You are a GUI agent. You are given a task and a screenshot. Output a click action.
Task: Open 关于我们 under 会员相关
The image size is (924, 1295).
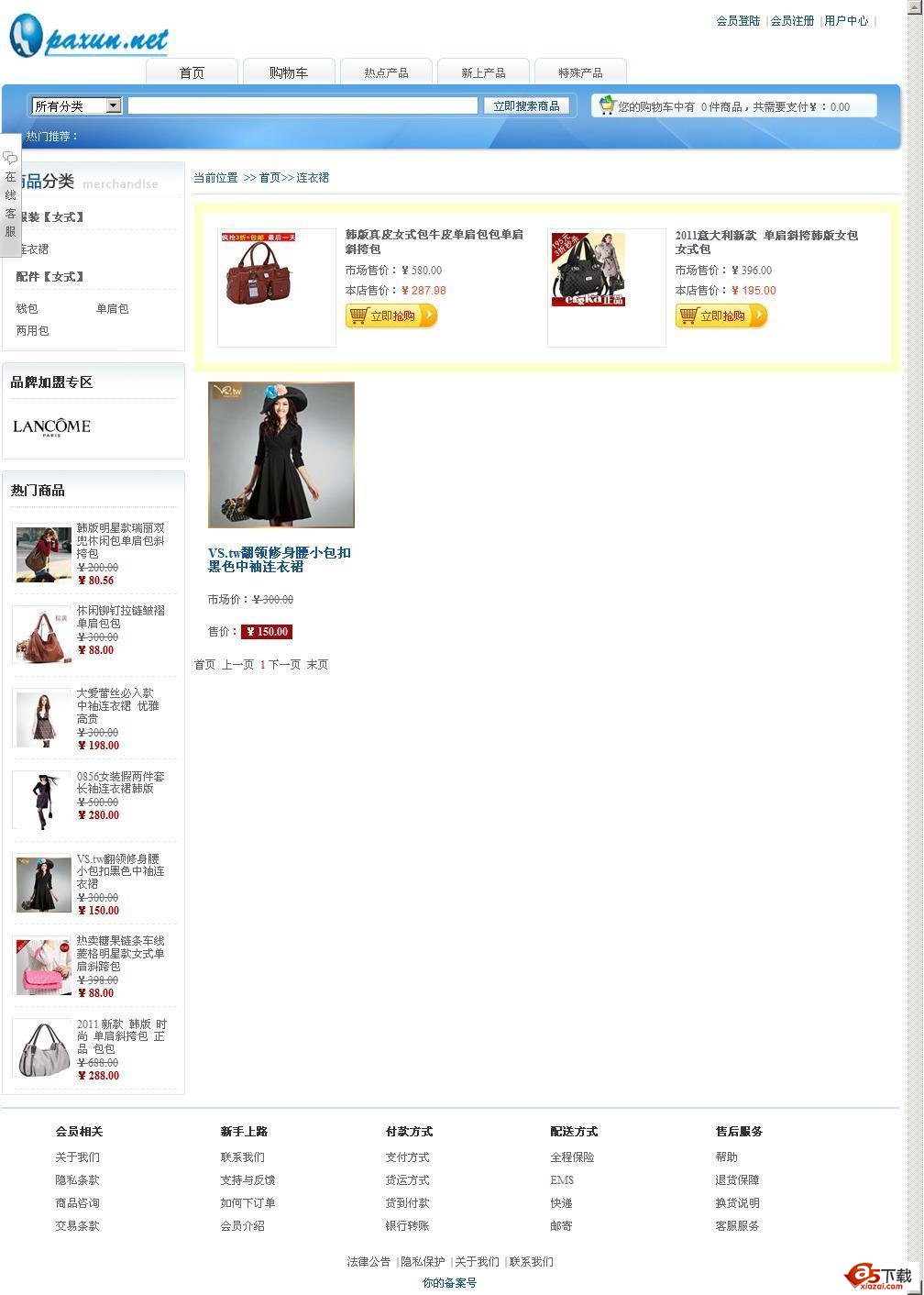click(78, 1157)
